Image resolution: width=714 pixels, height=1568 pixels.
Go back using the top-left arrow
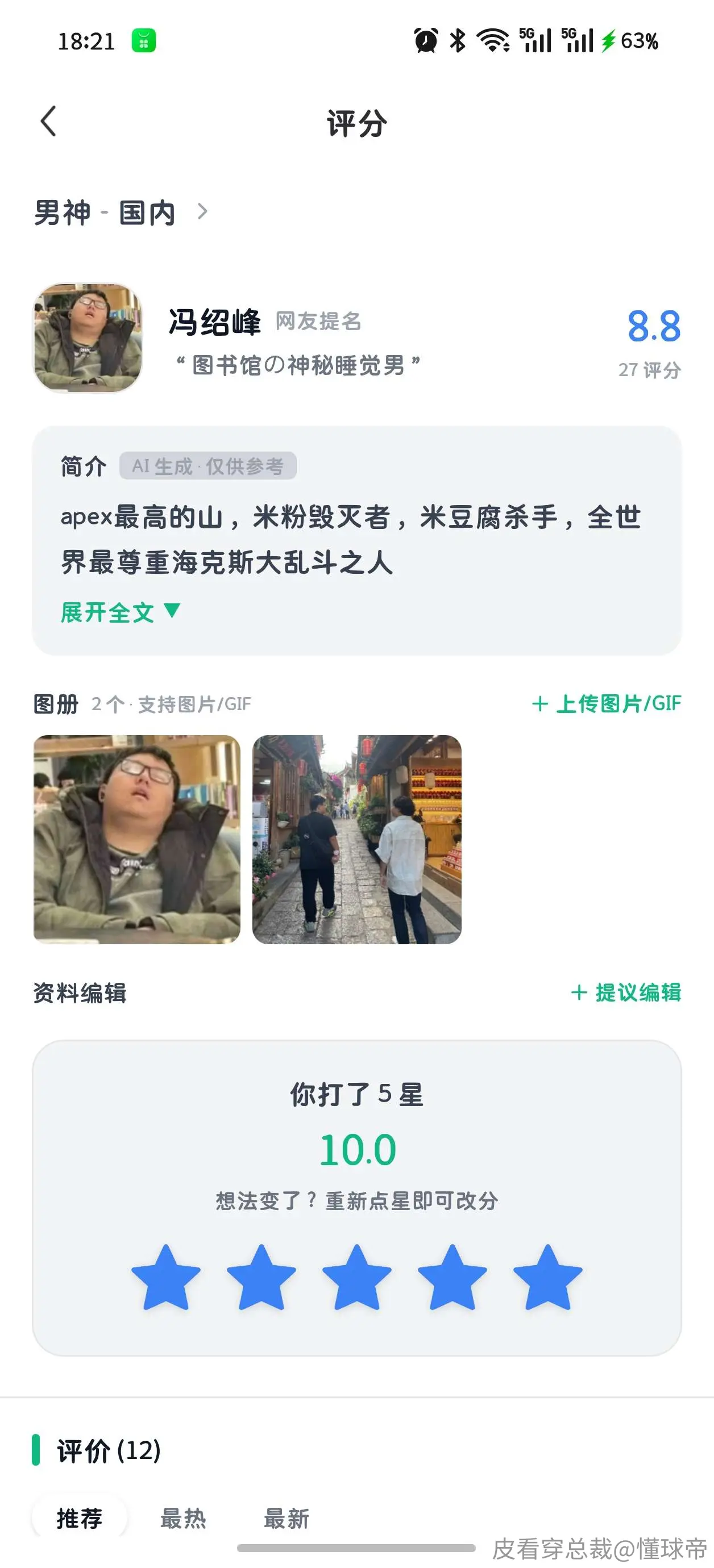(x=48, y=121)
